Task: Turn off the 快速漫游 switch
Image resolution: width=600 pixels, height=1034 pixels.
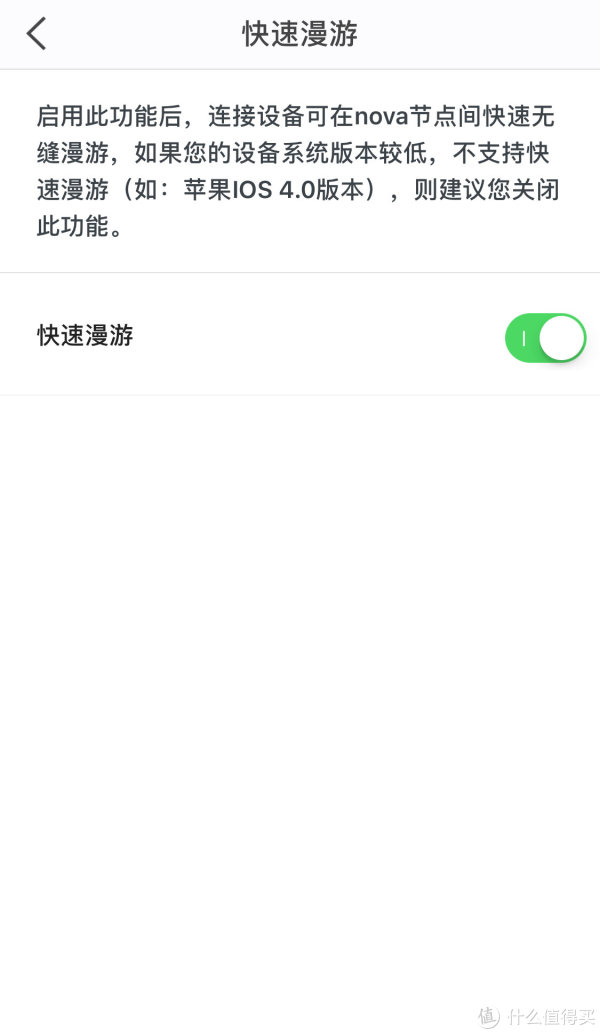Action: point(545,338)
